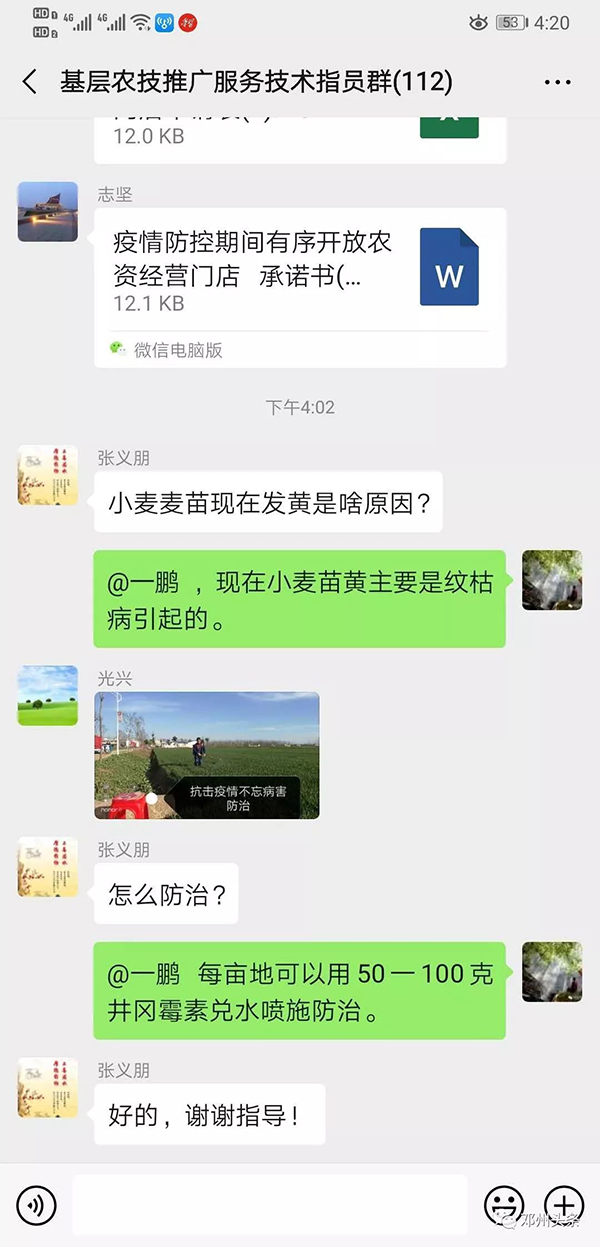Play 光兴's video 抗击疫情不忘病害防治
The width and height of the screenshot is (600, 1247).
pyautogui.click(x=207, y=755)
